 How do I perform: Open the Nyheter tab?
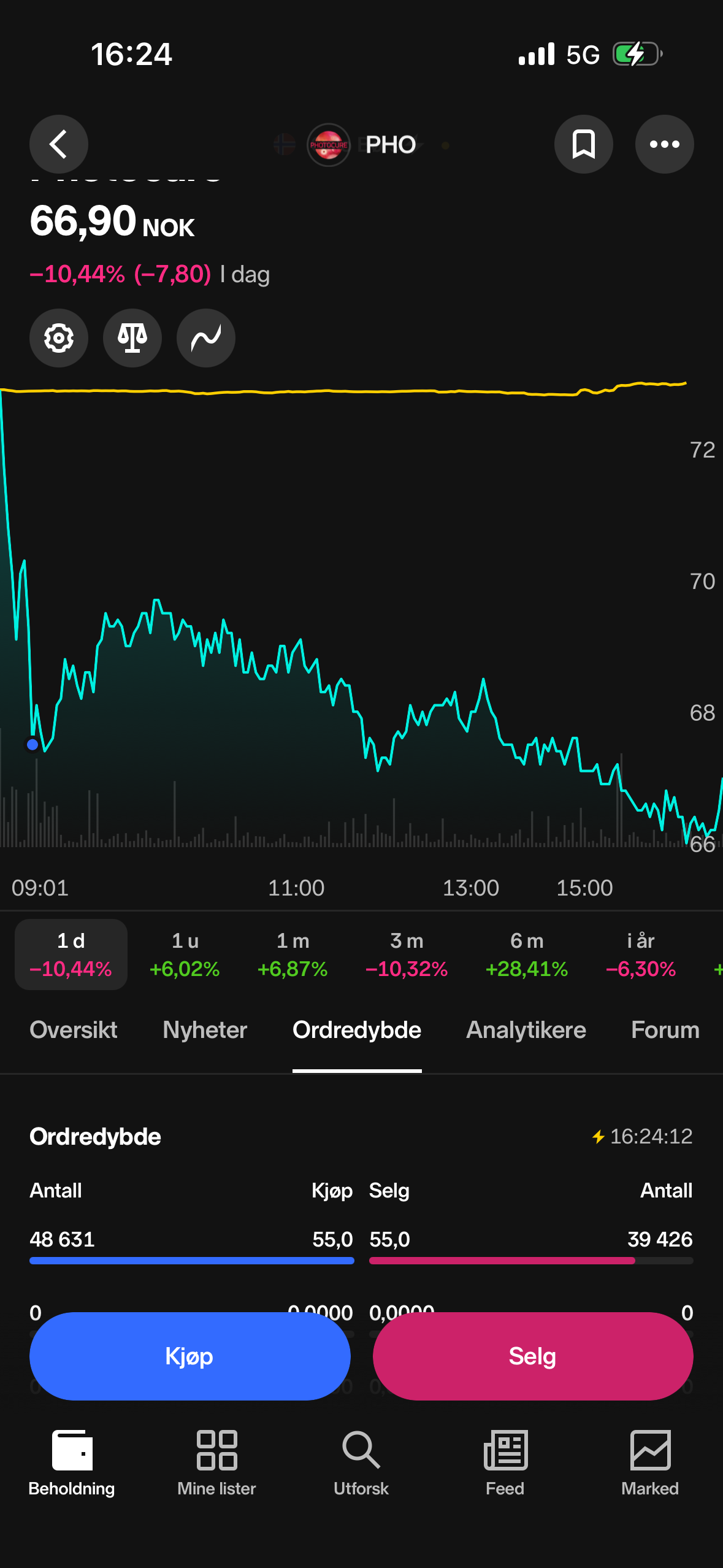205,1030
